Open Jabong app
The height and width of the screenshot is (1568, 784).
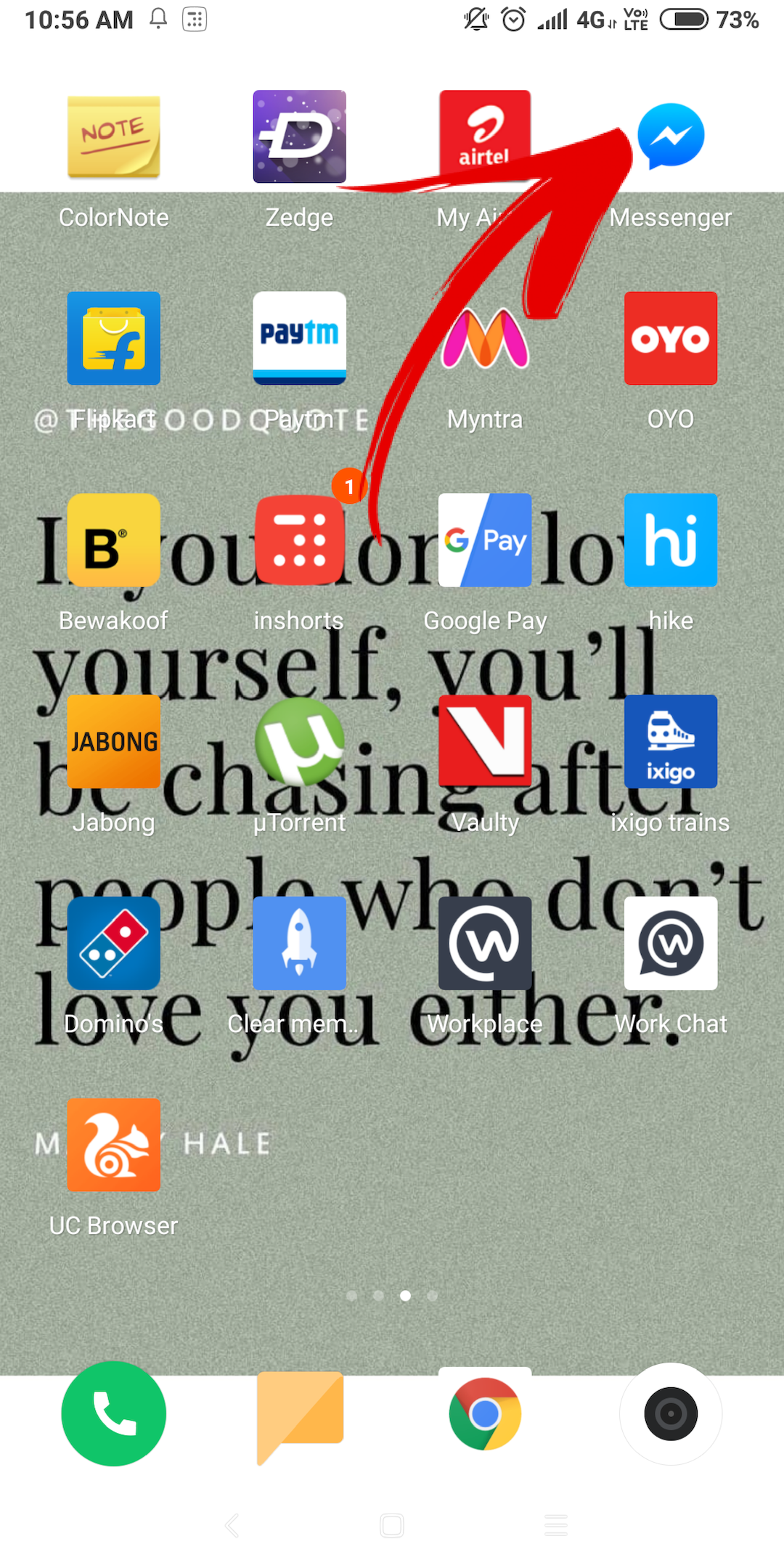click(x=113, y=742)
